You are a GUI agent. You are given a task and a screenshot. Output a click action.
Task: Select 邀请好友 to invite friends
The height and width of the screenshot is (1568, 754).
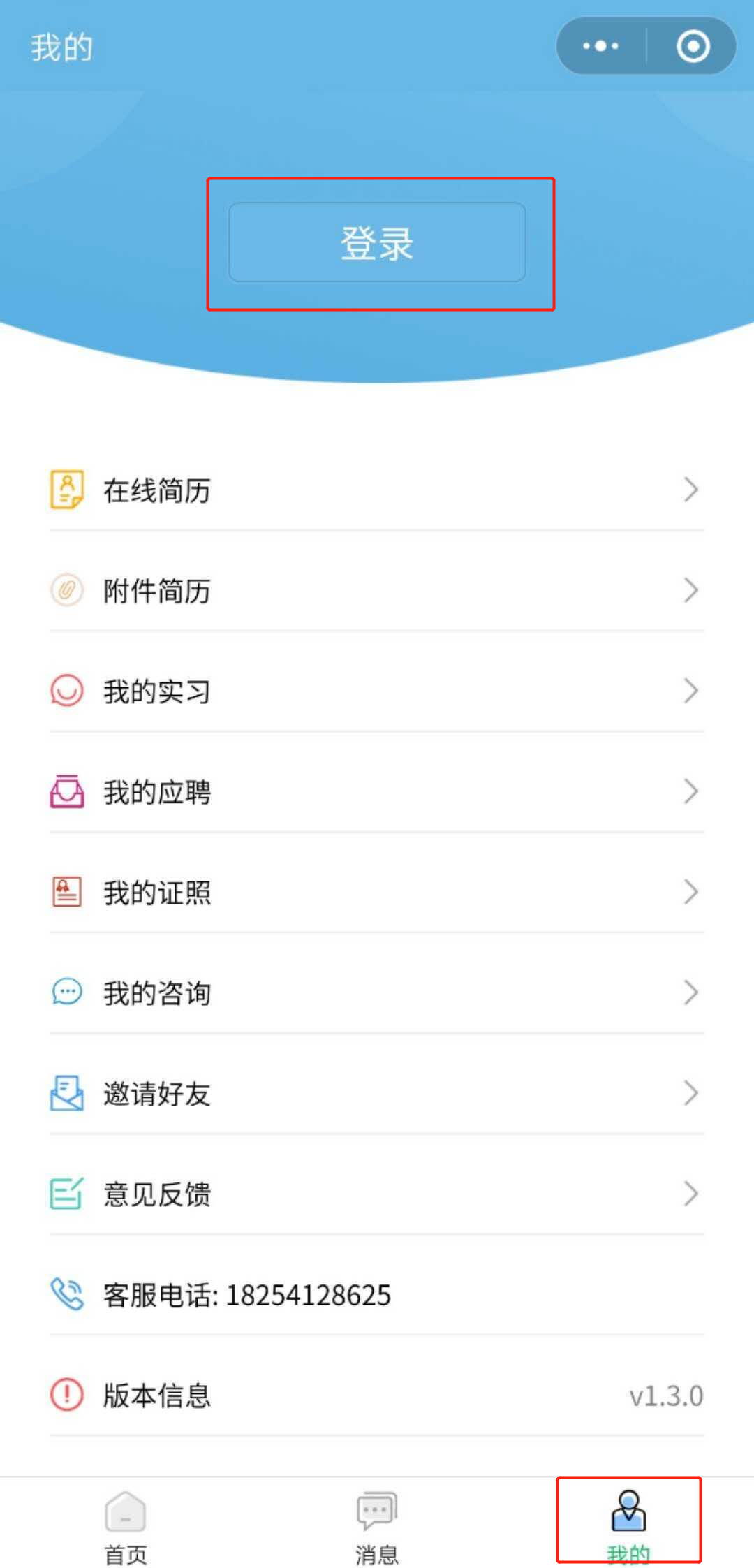coord(377,1094)
